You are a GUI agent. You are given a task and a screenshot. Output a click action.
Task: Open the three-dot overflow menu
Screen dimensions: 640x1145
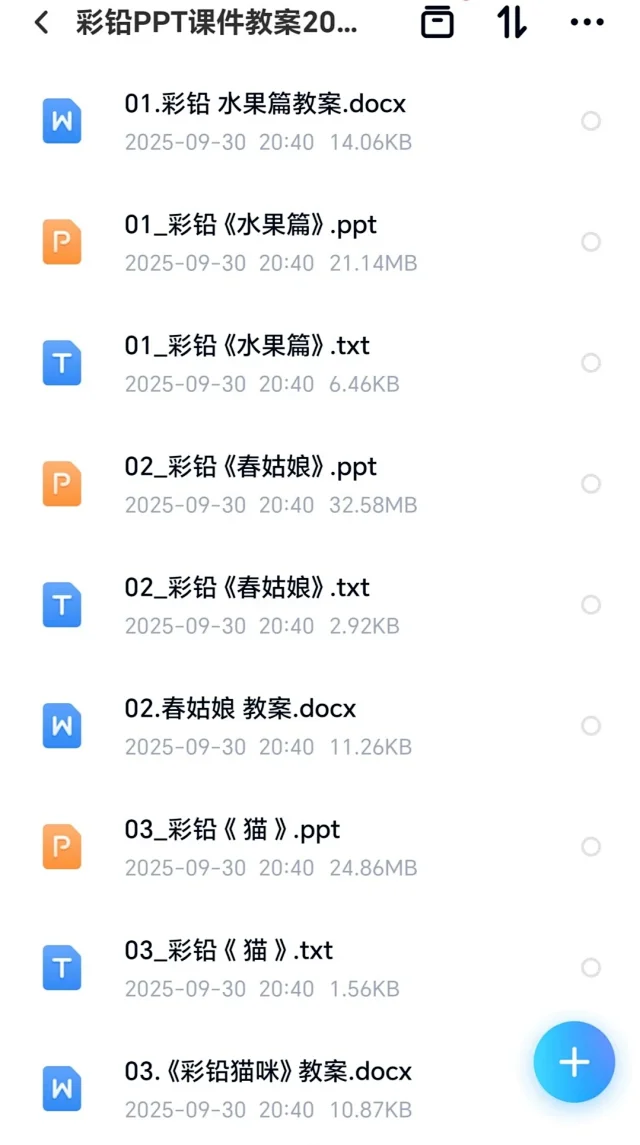click(x=586, y=22)
